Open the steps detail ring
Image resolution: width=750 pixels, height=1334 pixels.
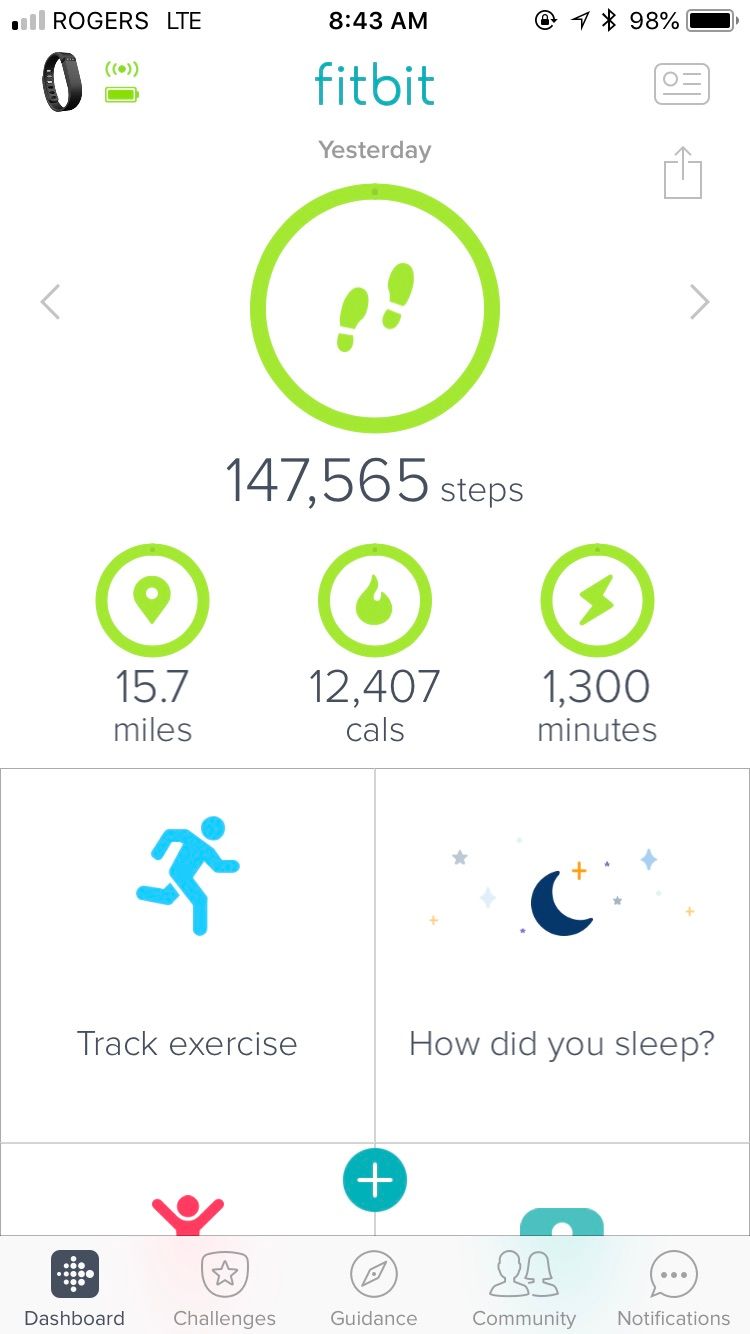(375, 308)
